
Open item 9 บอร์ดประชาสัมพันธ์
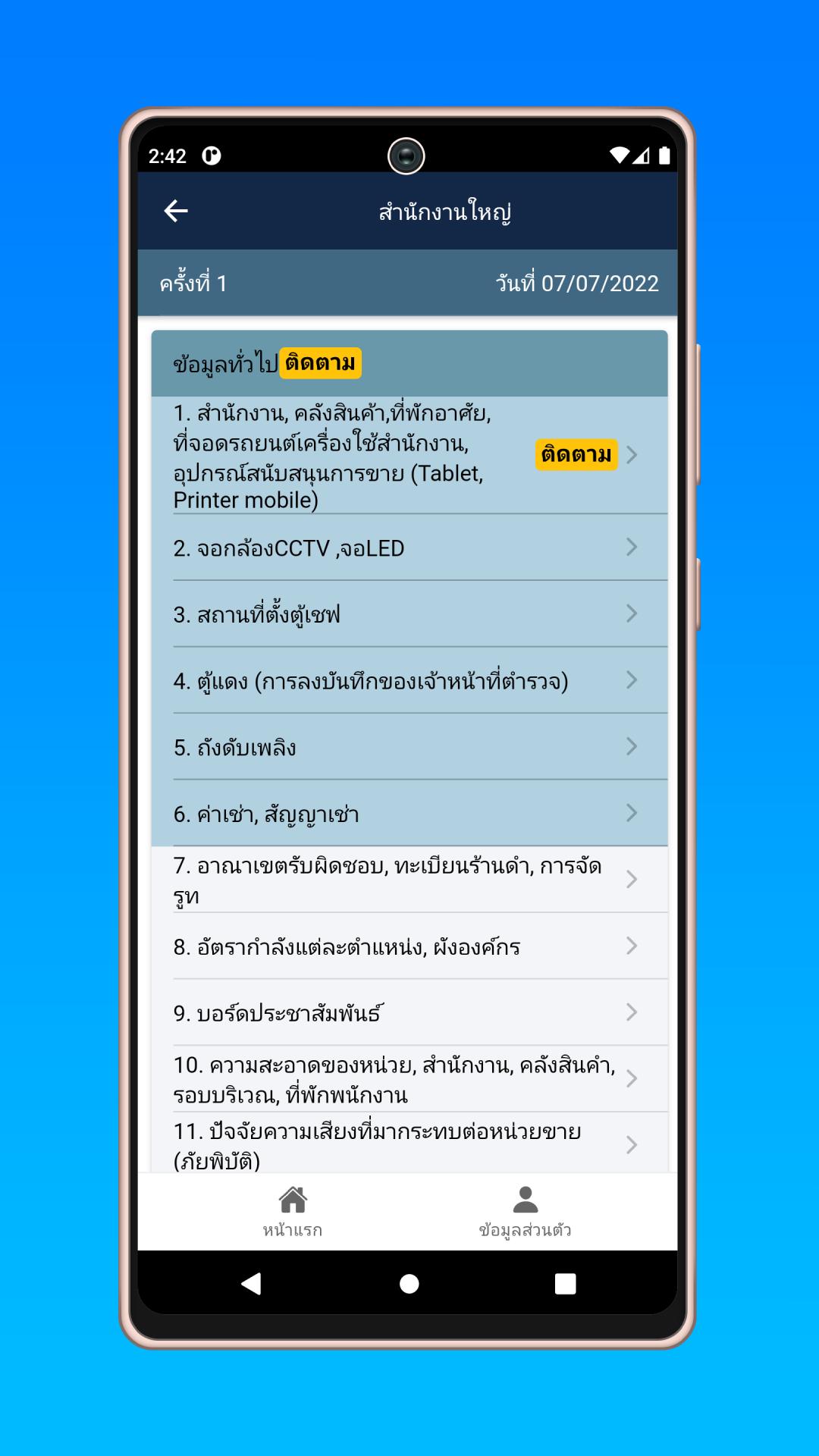(x=409, y=1012)
